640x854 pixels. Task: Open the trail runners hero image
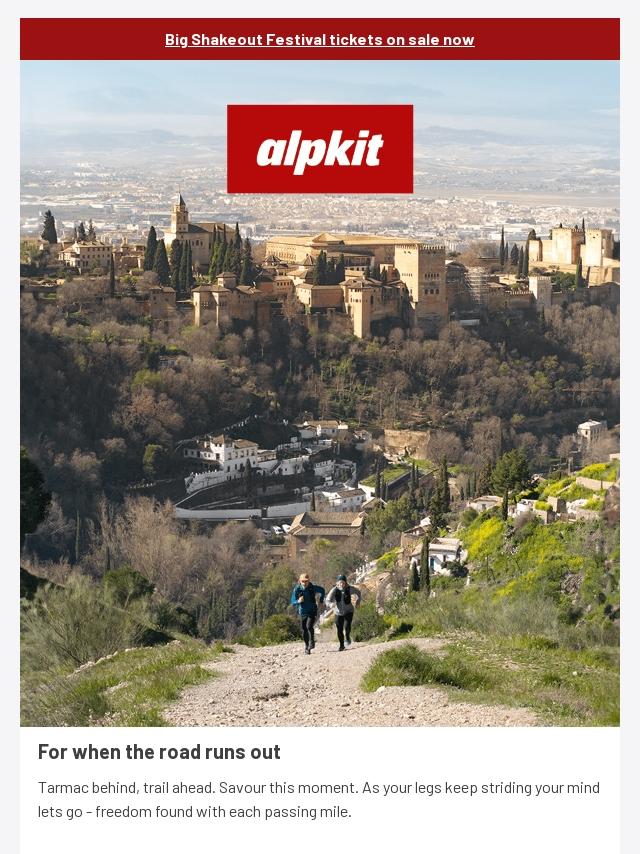[x=320, y=450]
